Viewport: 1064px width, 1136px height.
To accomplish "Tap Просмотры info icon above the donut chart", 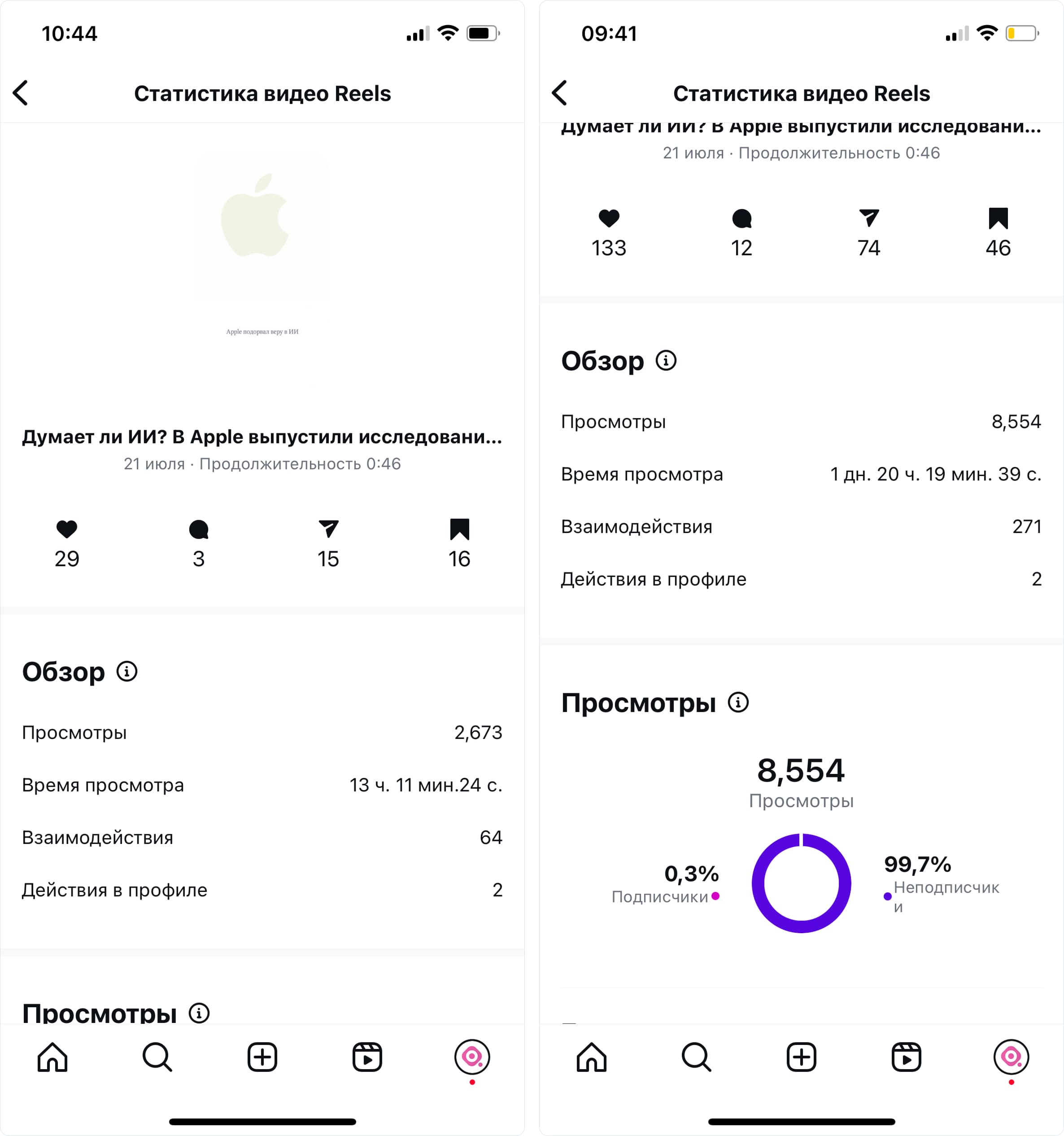I will (x=738, y=702).
